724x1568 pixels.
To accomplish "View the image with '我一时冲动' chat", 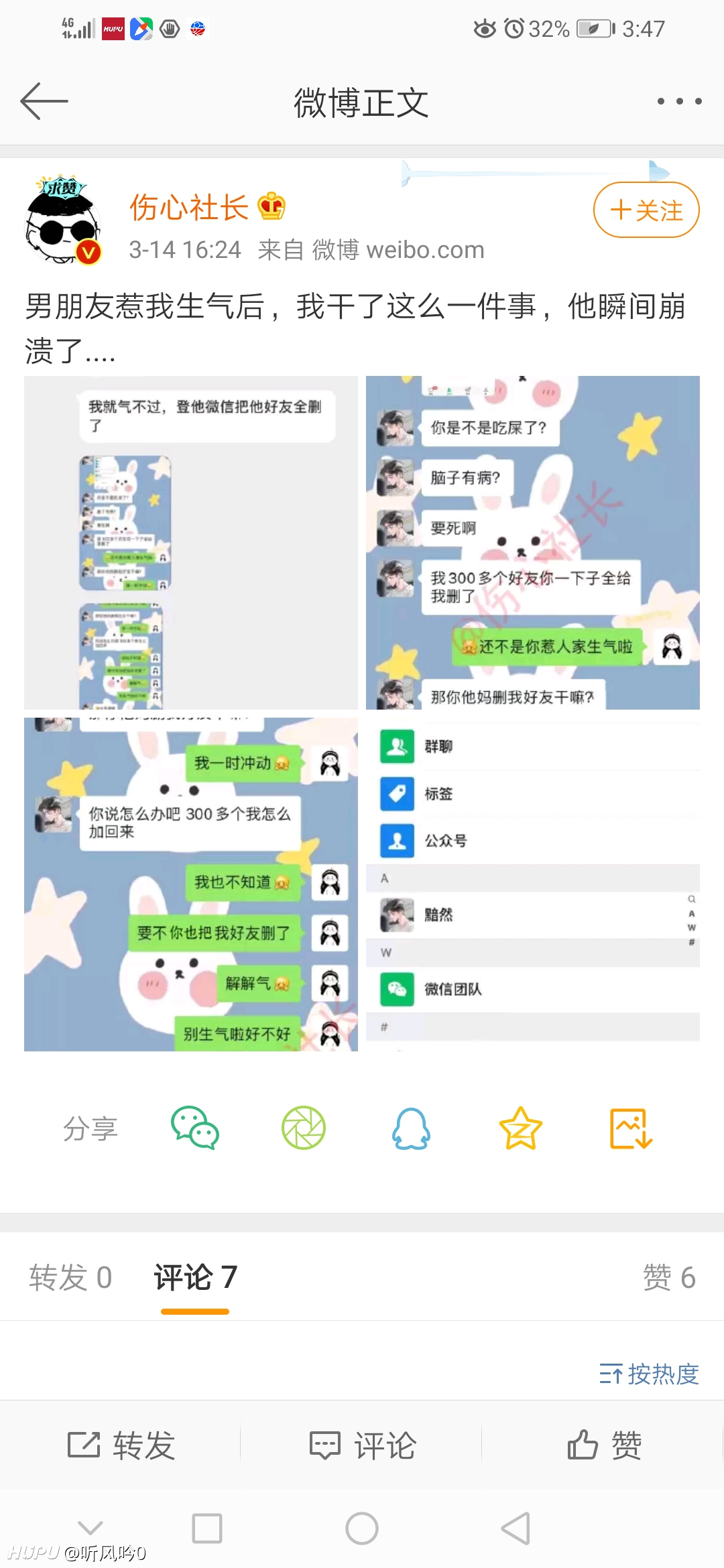I will 191,885.
